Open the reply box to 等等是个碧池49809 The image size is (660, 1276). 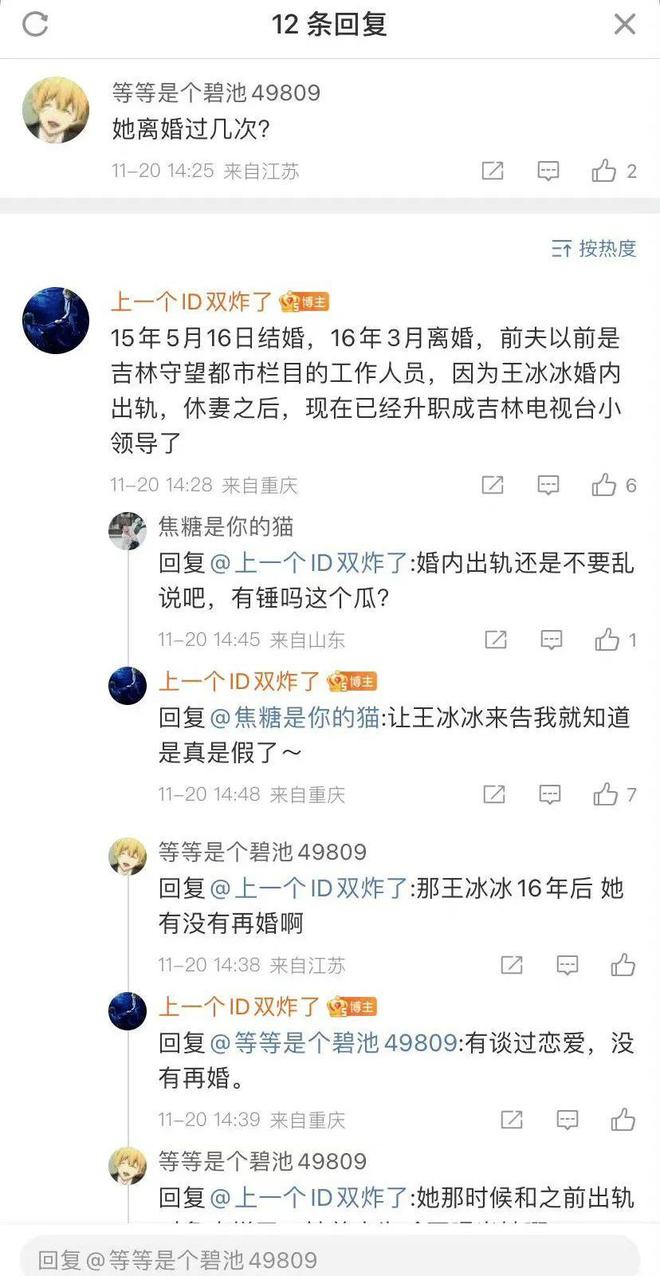tap(330, 1259)
